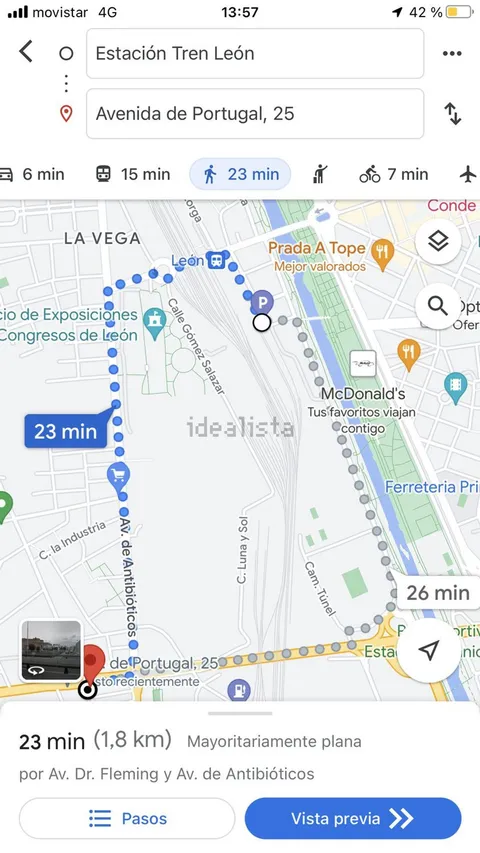Open the Pasos steps list
Screen dimensions: 480x853
[127, 818]
